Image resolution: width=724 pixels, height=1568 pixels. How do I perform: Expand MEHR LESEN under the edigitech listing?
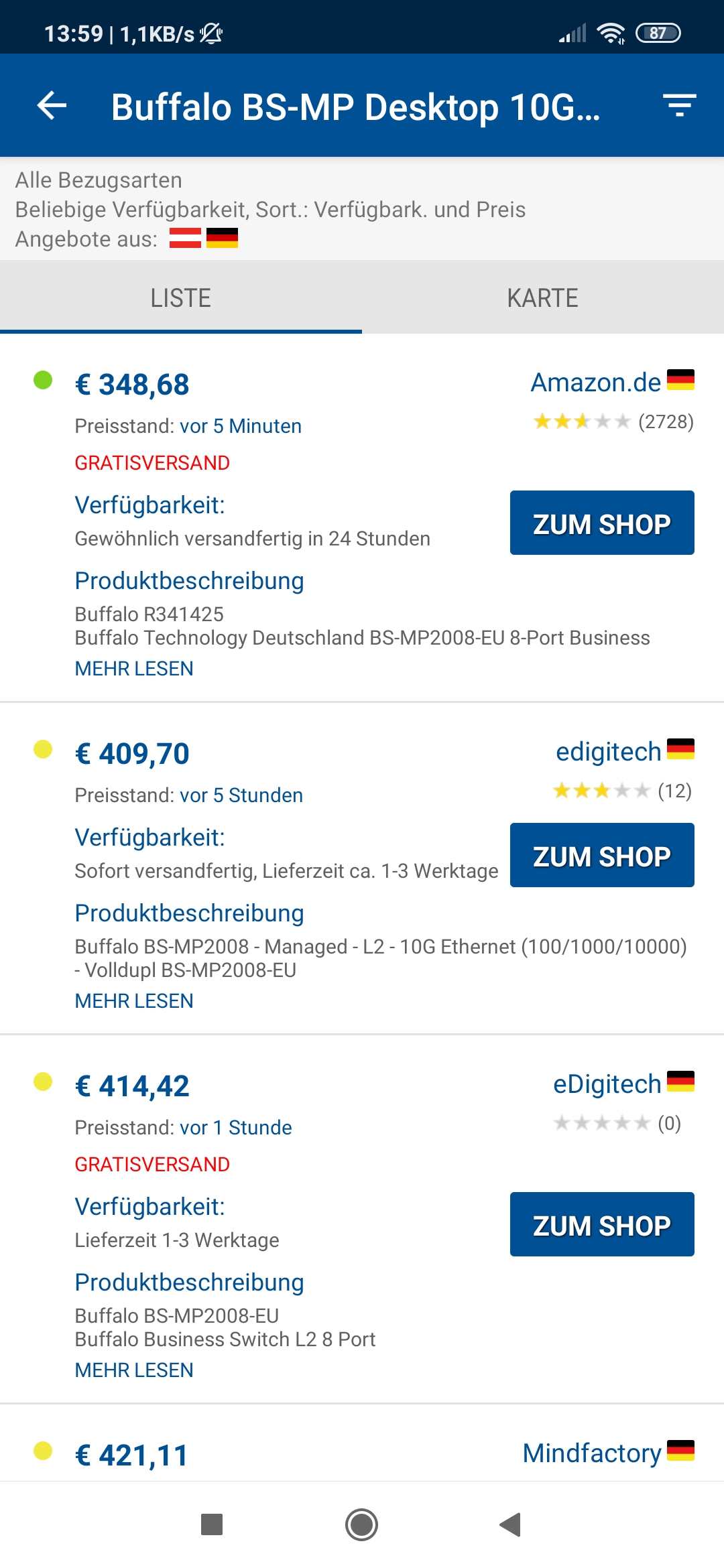(133, 1000)
